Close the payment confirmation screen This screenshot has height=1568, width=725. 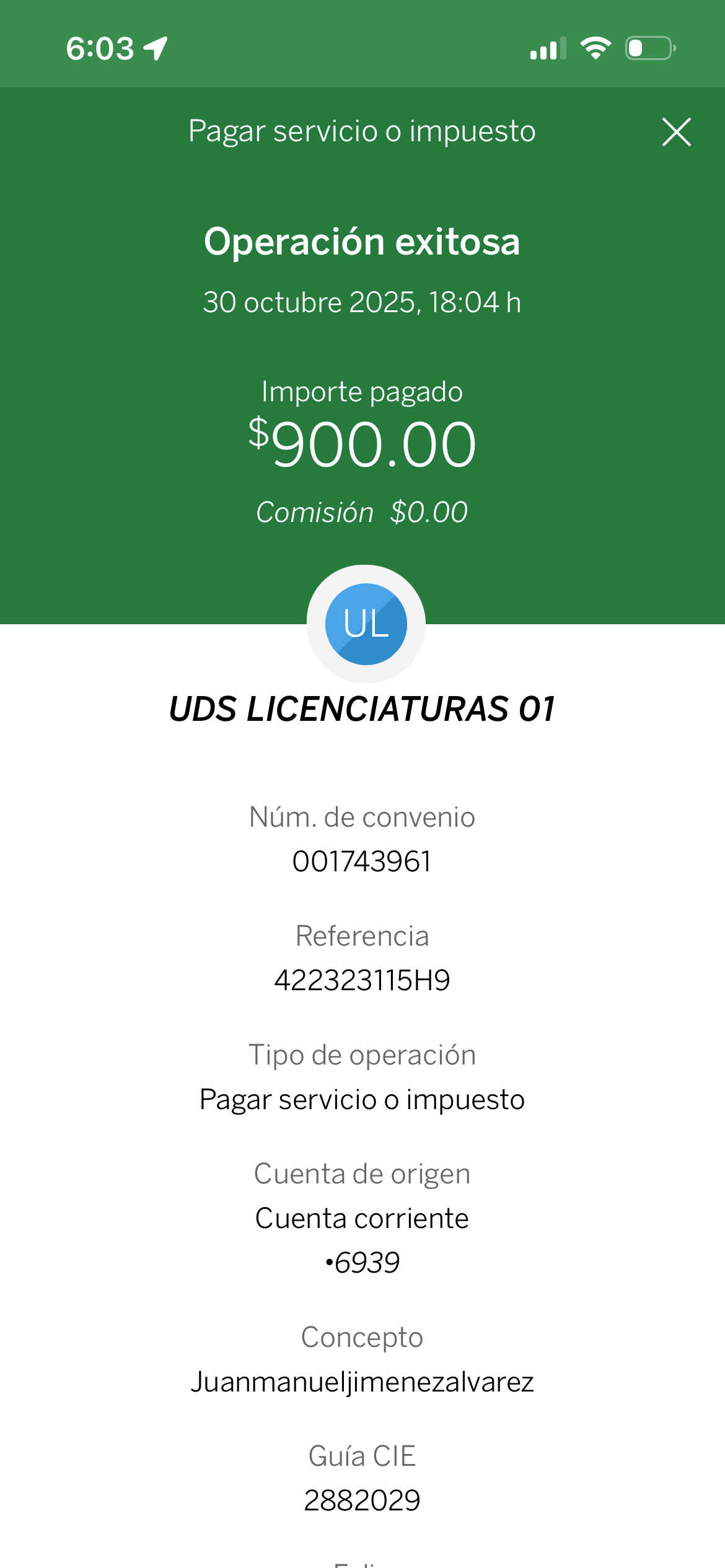click(x=676, y=132)
